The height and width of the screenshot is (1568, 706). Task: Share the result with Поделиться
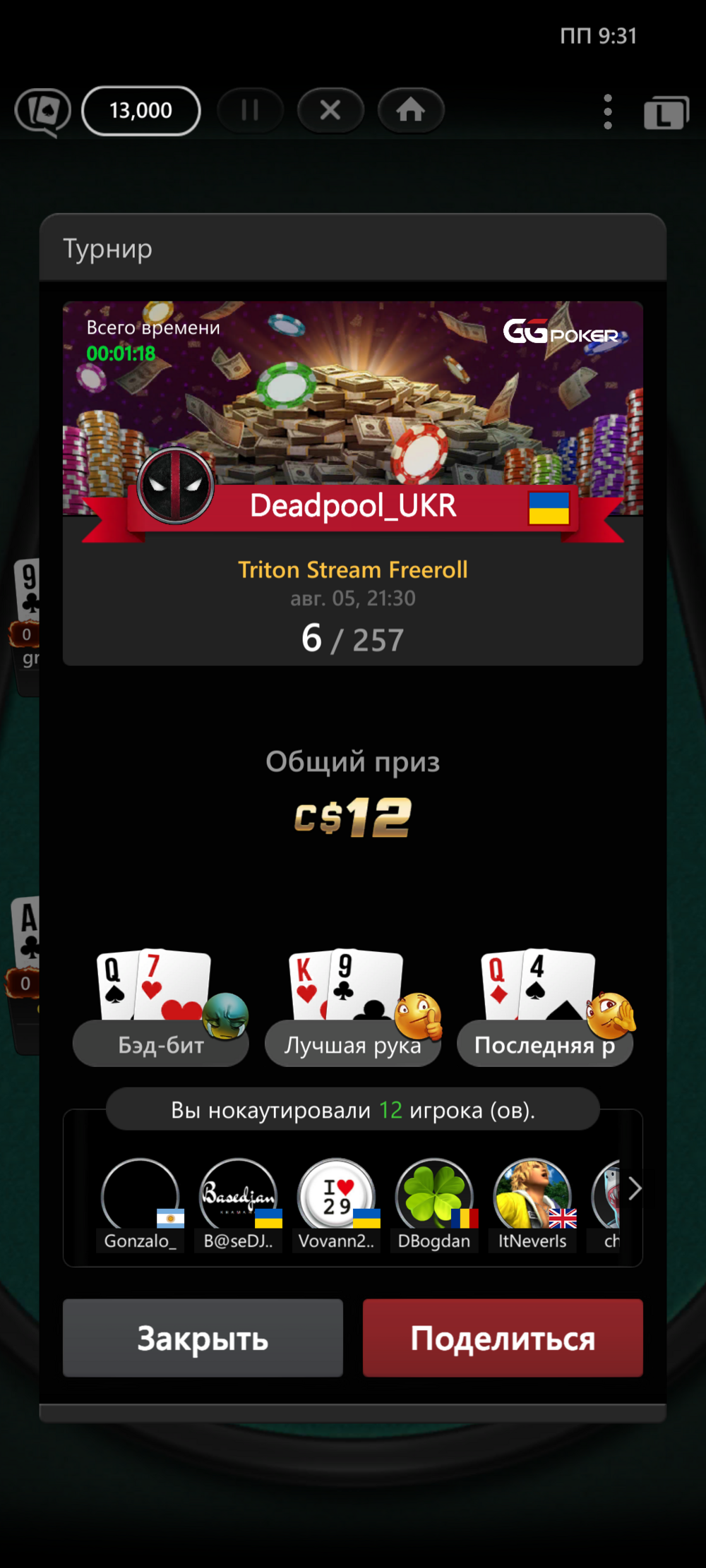coord(503,1337)
